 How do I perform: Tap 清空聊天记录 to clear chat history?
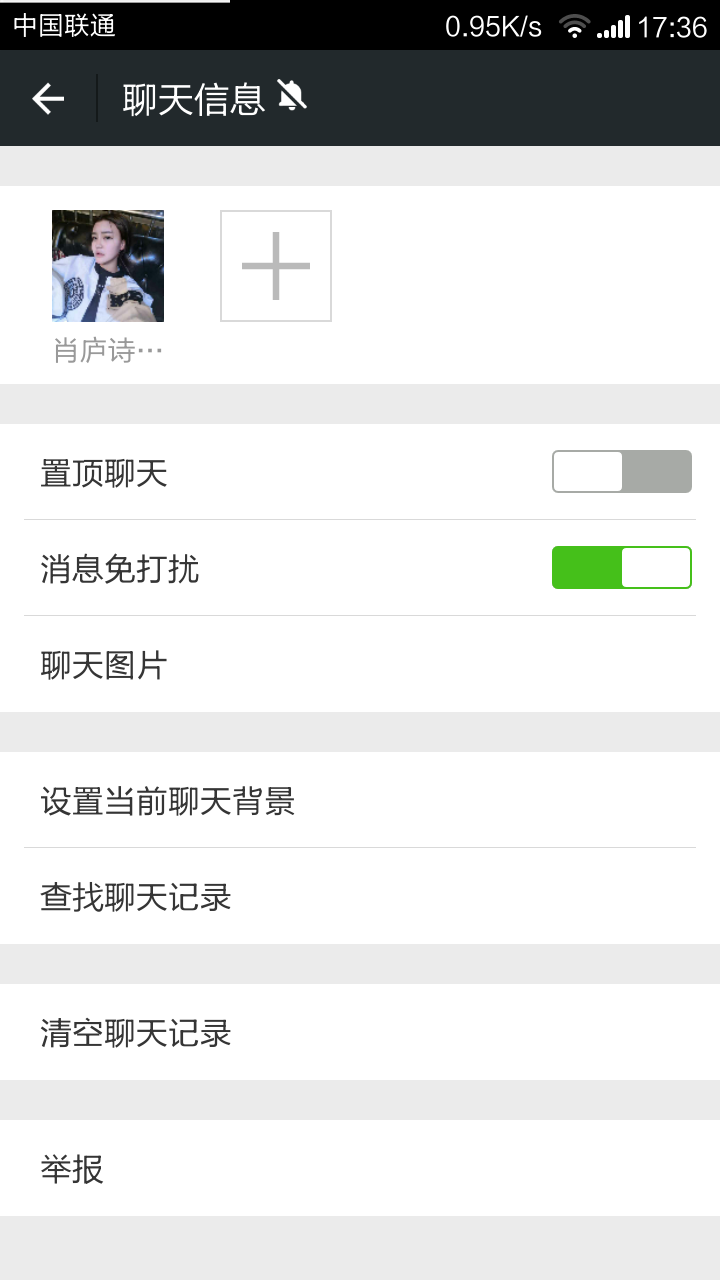click(x=135, y=1032)
